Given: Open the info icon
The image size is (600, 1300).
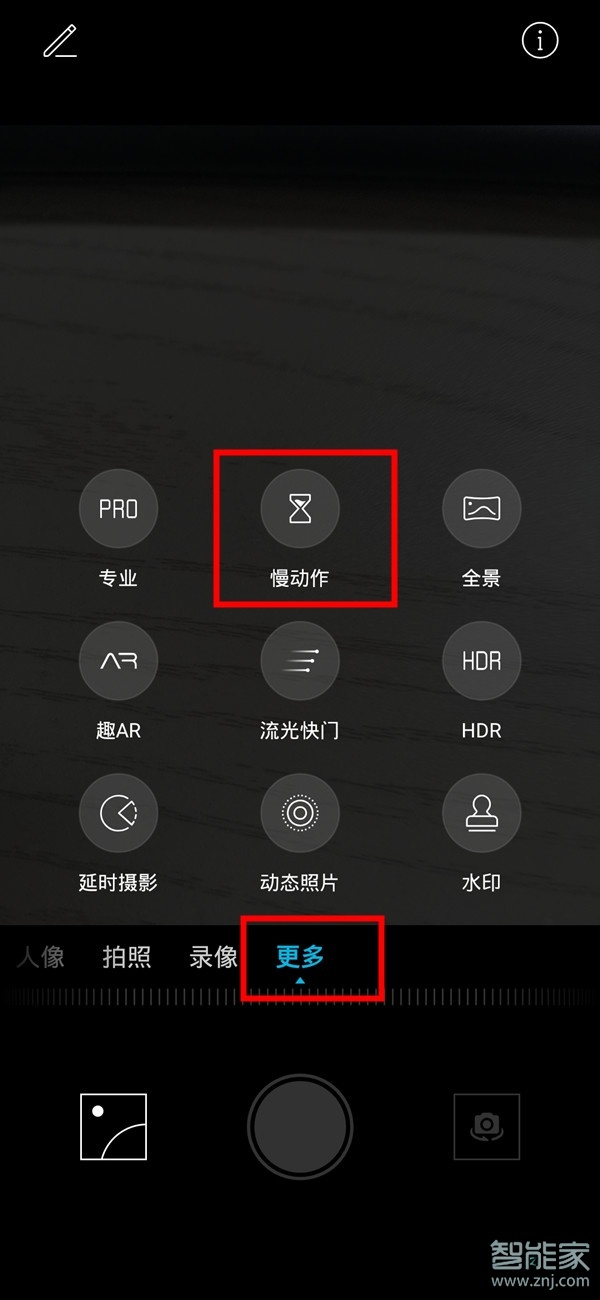Looking at the screenshot, I should pos(540,40).
